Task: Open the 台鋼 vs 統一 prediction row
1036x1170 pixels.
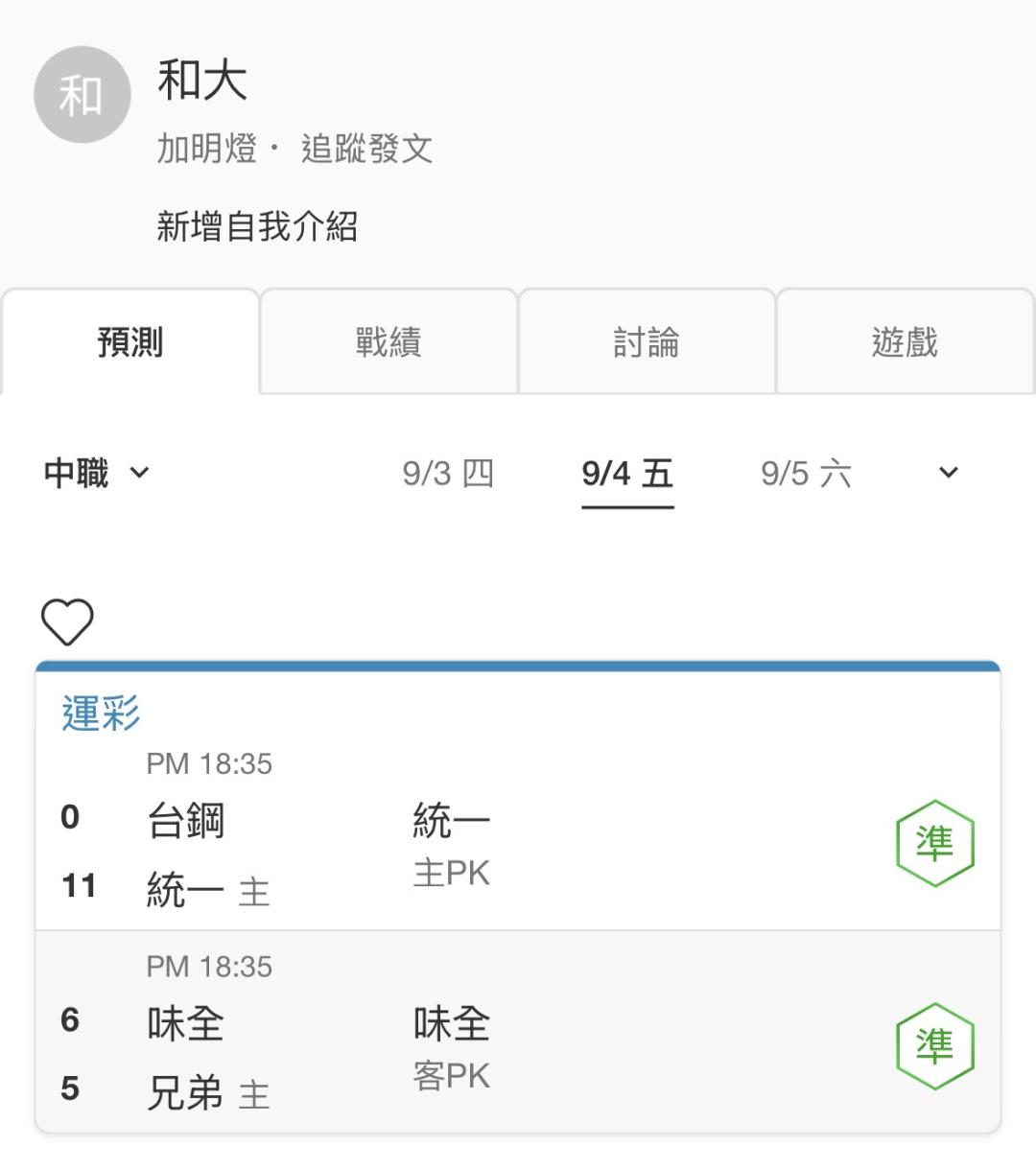Action: coord(518,837)
